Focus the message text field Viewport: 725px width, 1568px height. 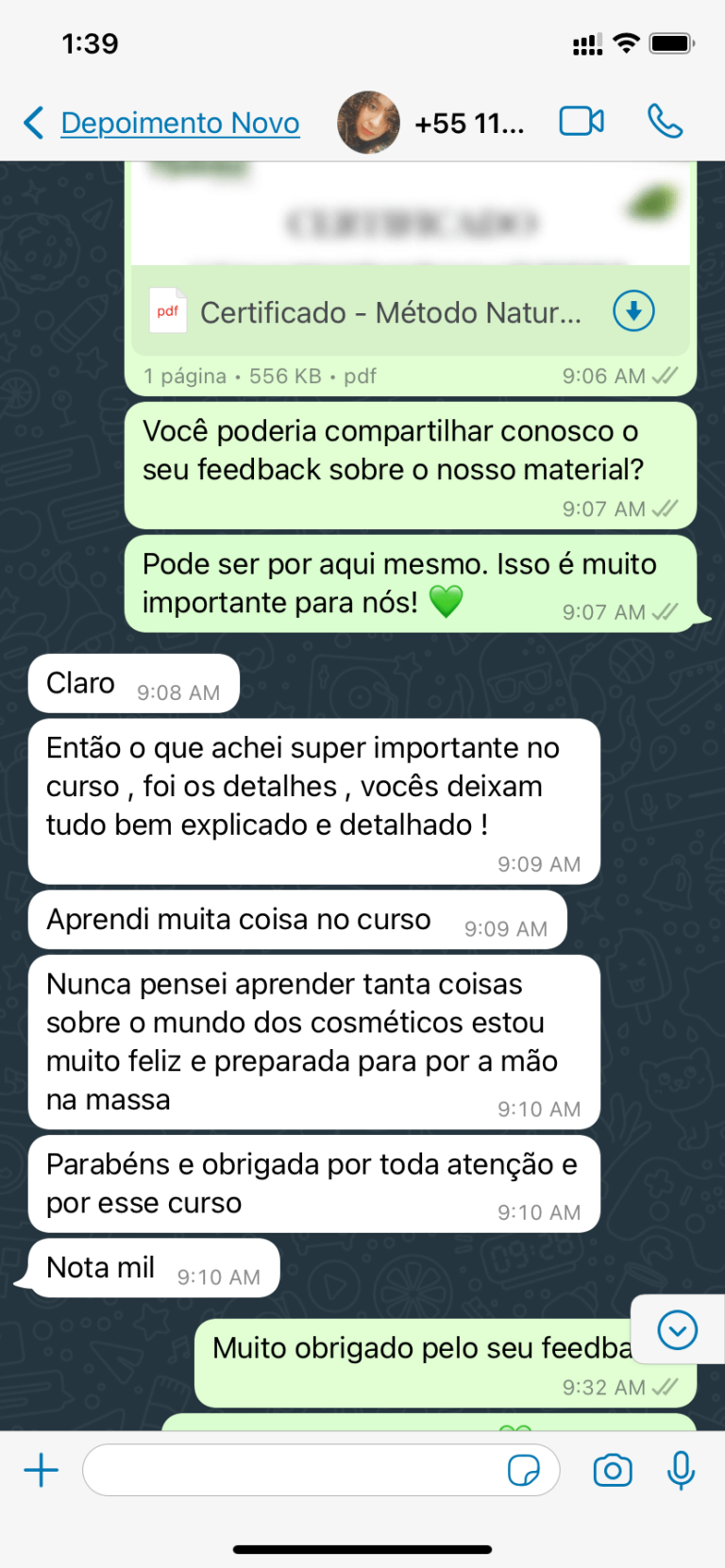293,1470
